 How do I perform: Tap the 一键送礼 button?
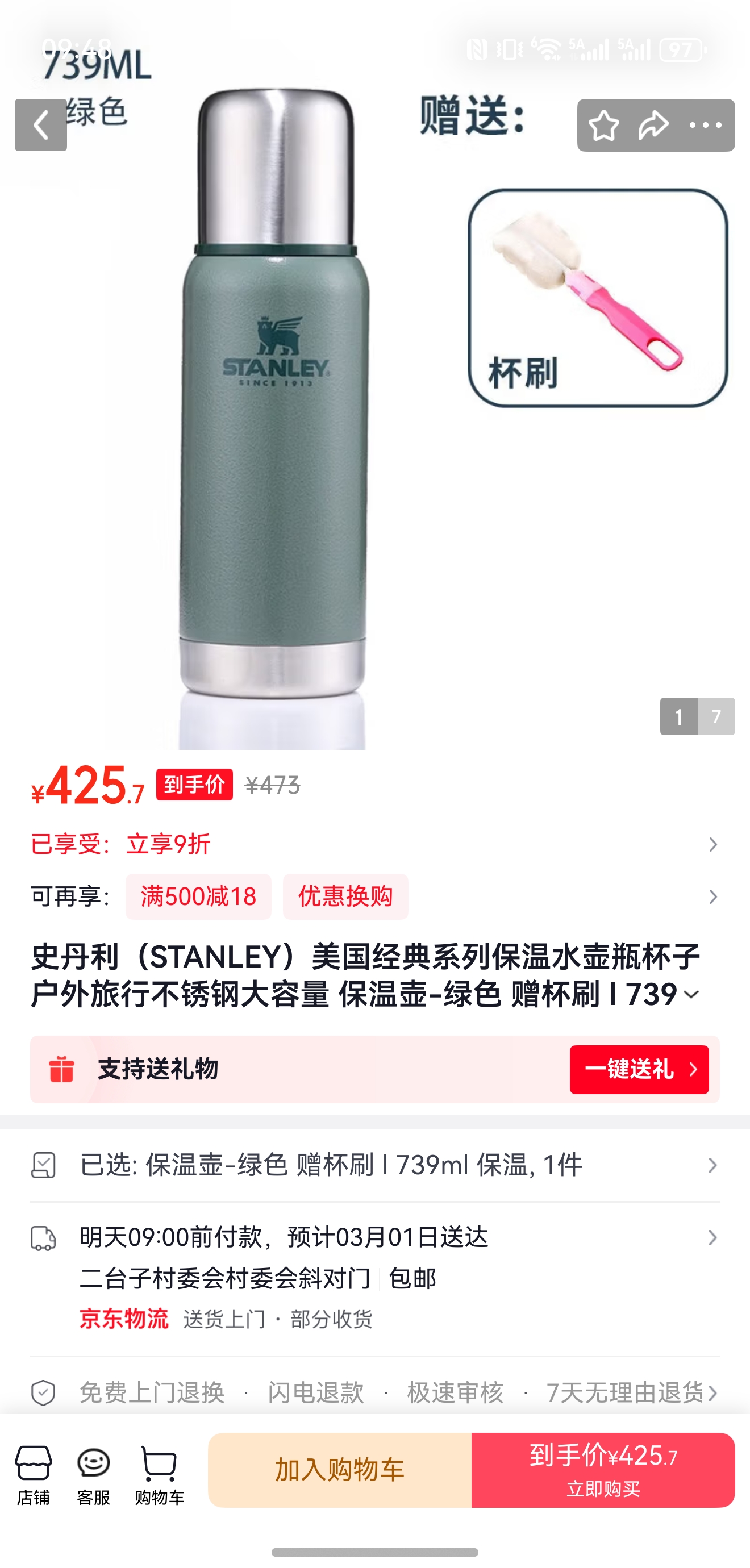pos(639,1069)
